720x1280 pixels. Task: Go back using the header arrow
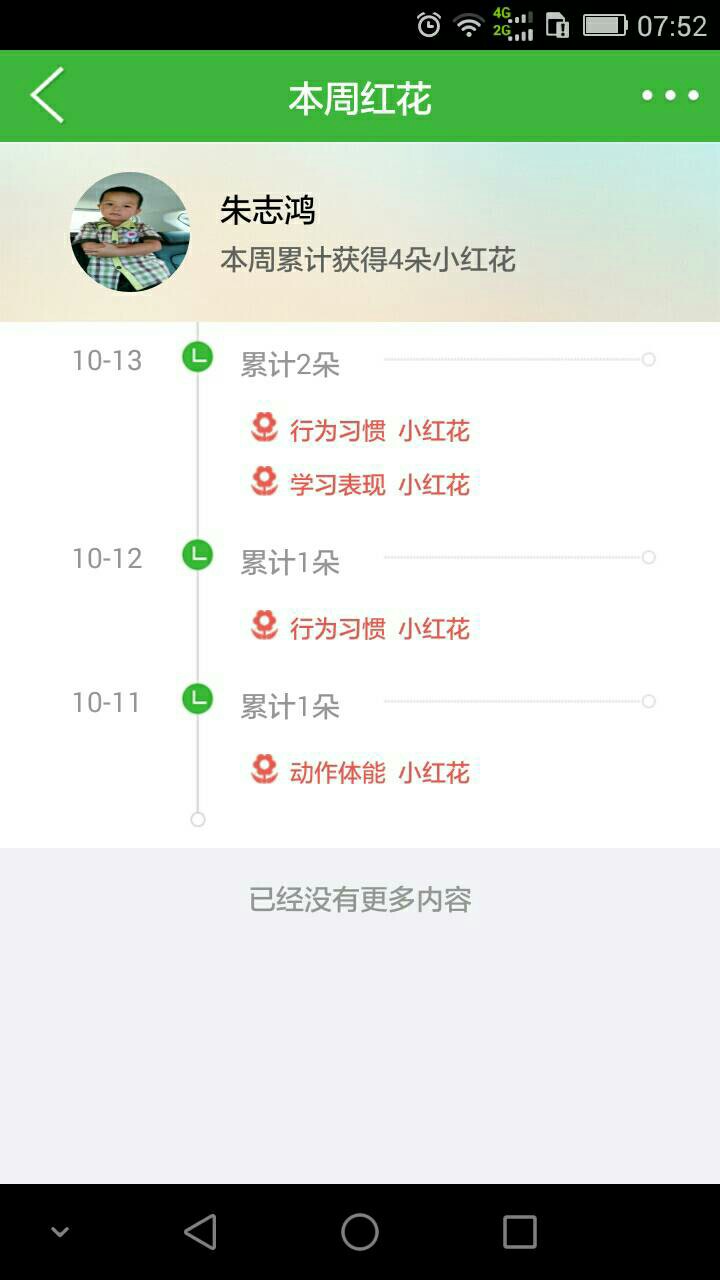[47, 96]
